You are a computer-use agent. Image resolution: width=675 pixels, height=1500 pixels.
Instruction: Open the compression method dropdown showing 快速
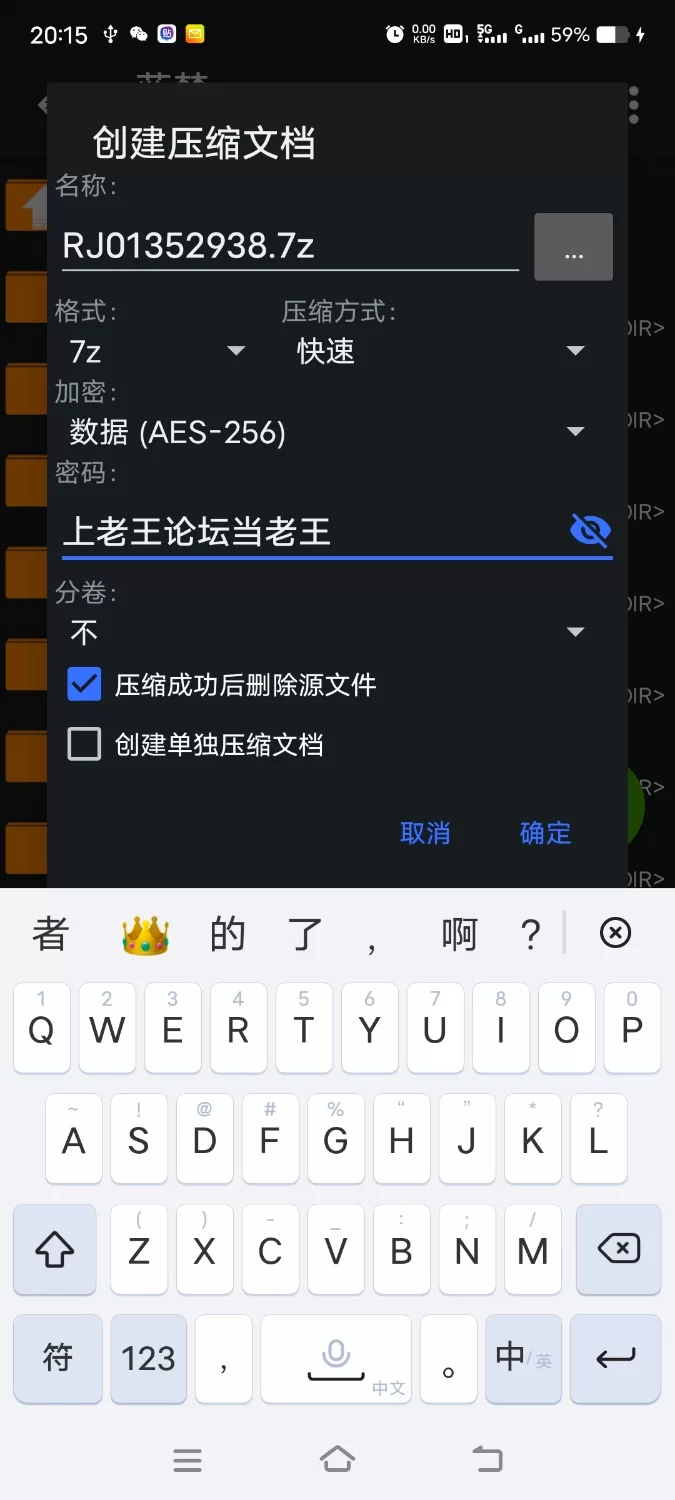(x=440, y=351)
